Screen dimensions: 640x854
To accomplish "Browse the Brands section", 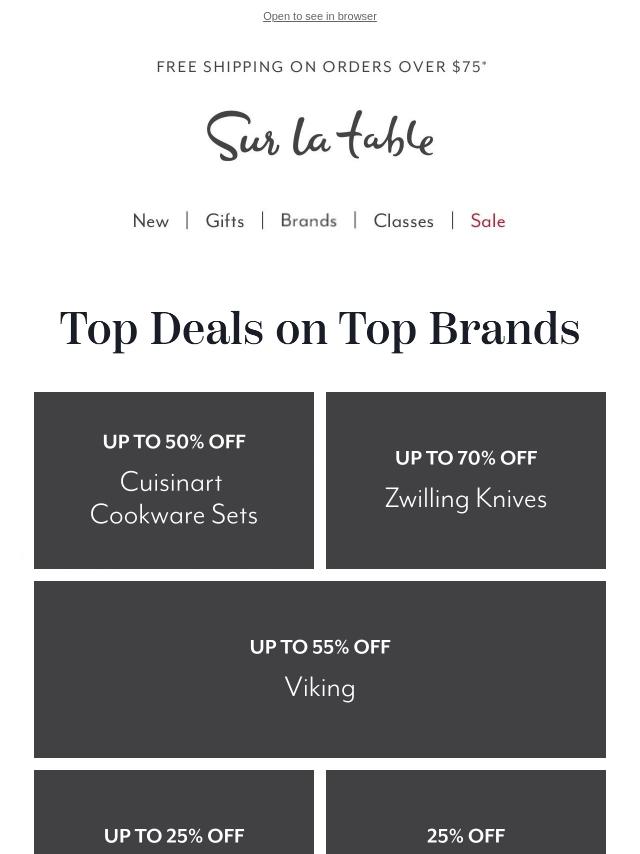I will tap(309, 221).
